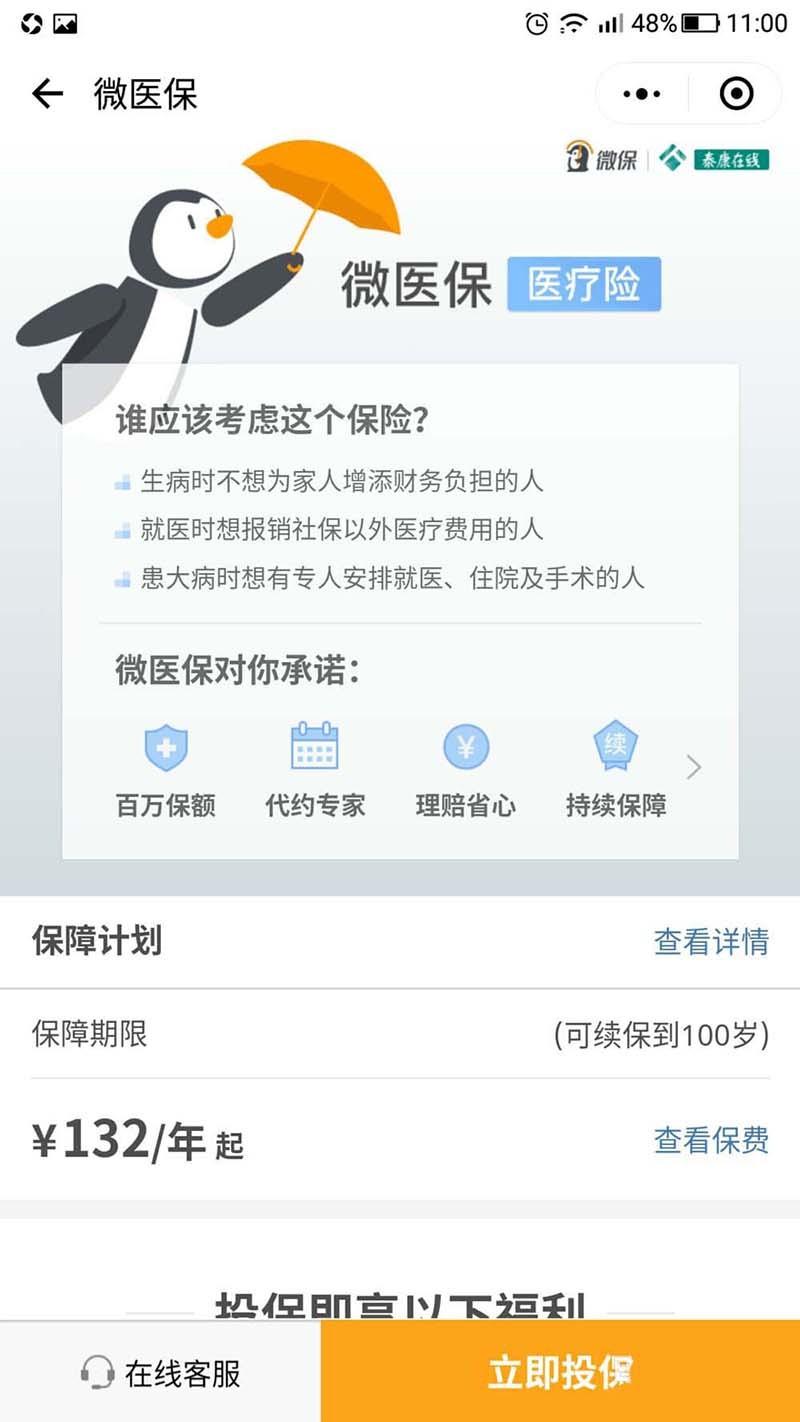
Task: Click the circular exit target in top bar
Action: point(736,93)
